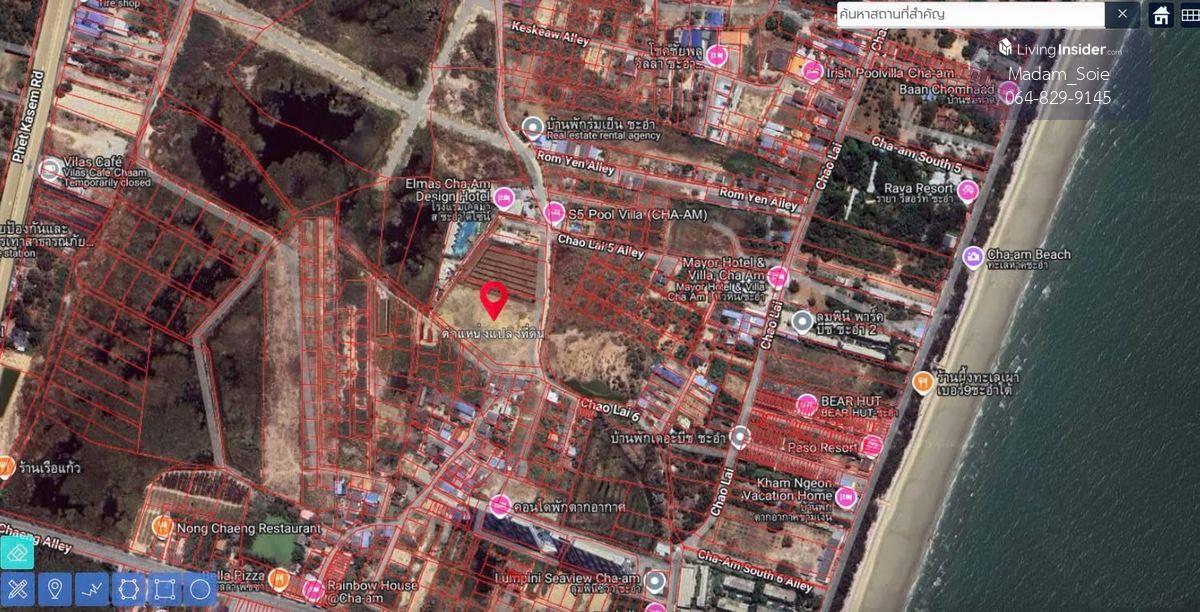This screenshot has height=612, width=1200.
Task: Open the Cha-am Beach map marker
Action: [x=973, y=257]
